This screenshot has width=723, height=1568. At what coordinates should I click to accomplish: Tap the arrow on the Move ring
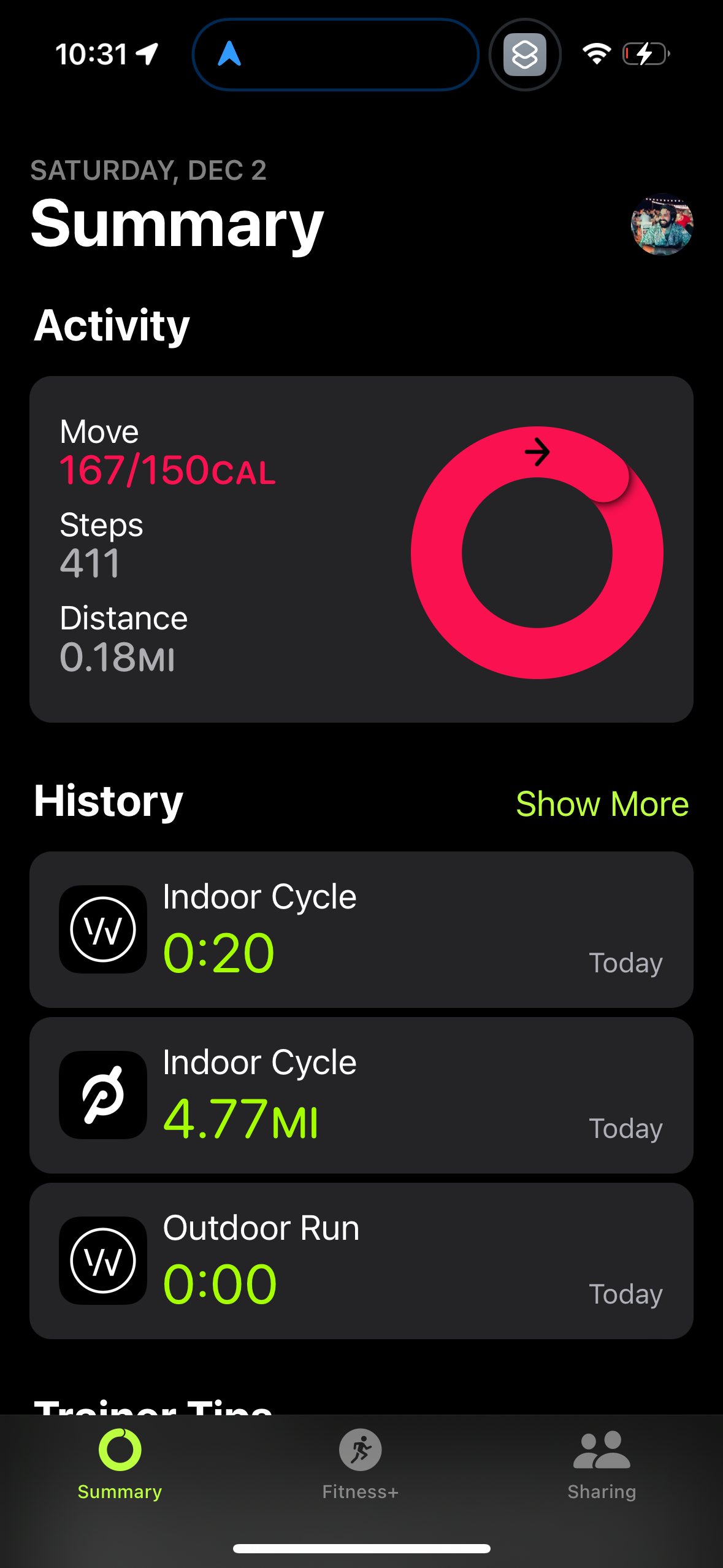tap(537, 452)
